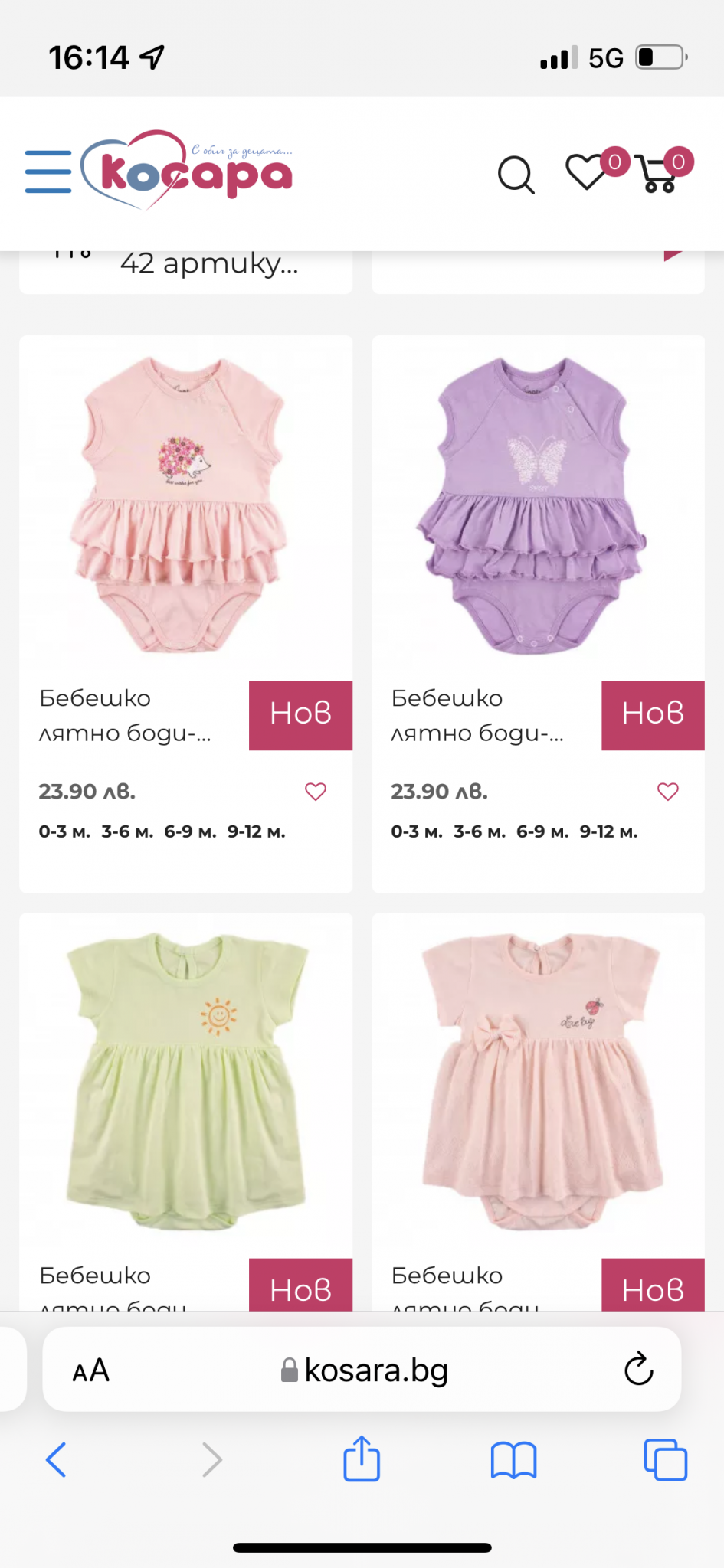724x1568 pixels.
Task: Open the hamburger menu
Action: tap(48, 171)
